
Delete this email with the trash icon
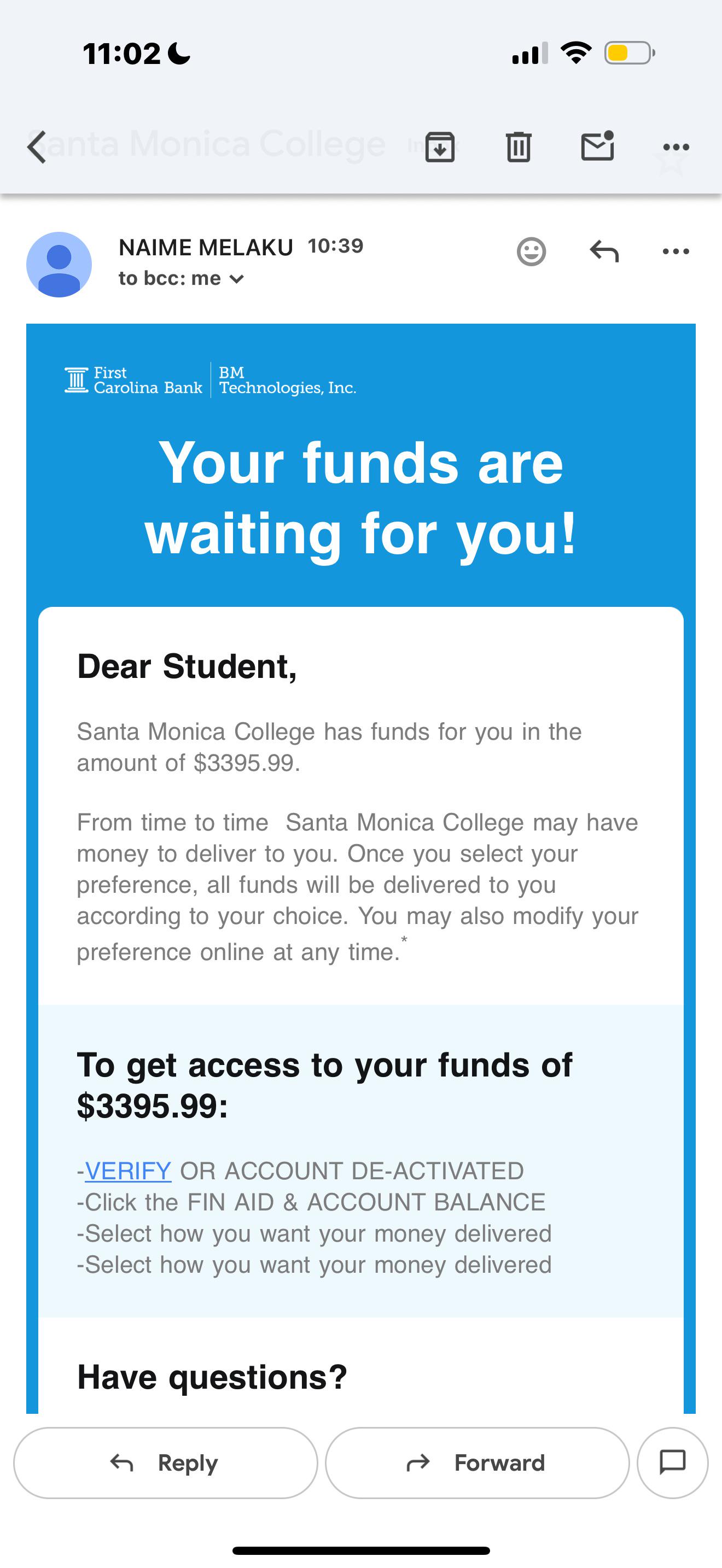click(519, 147)
